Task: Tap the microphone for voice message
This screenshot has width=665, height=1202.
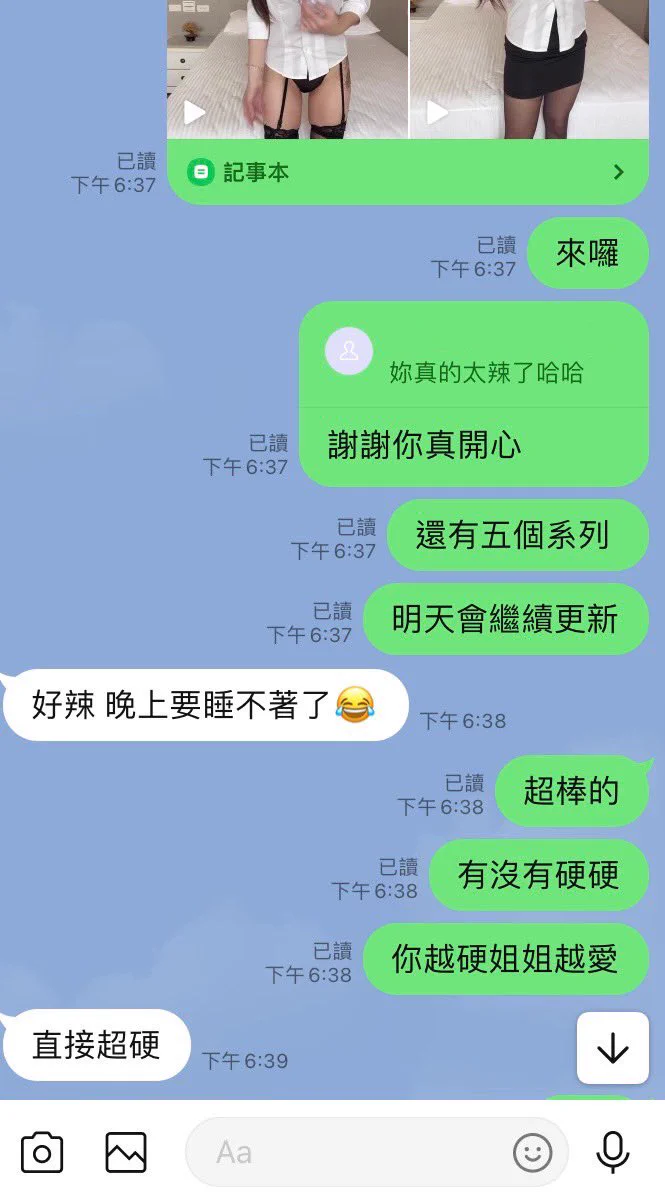Action: [613, 1153]
